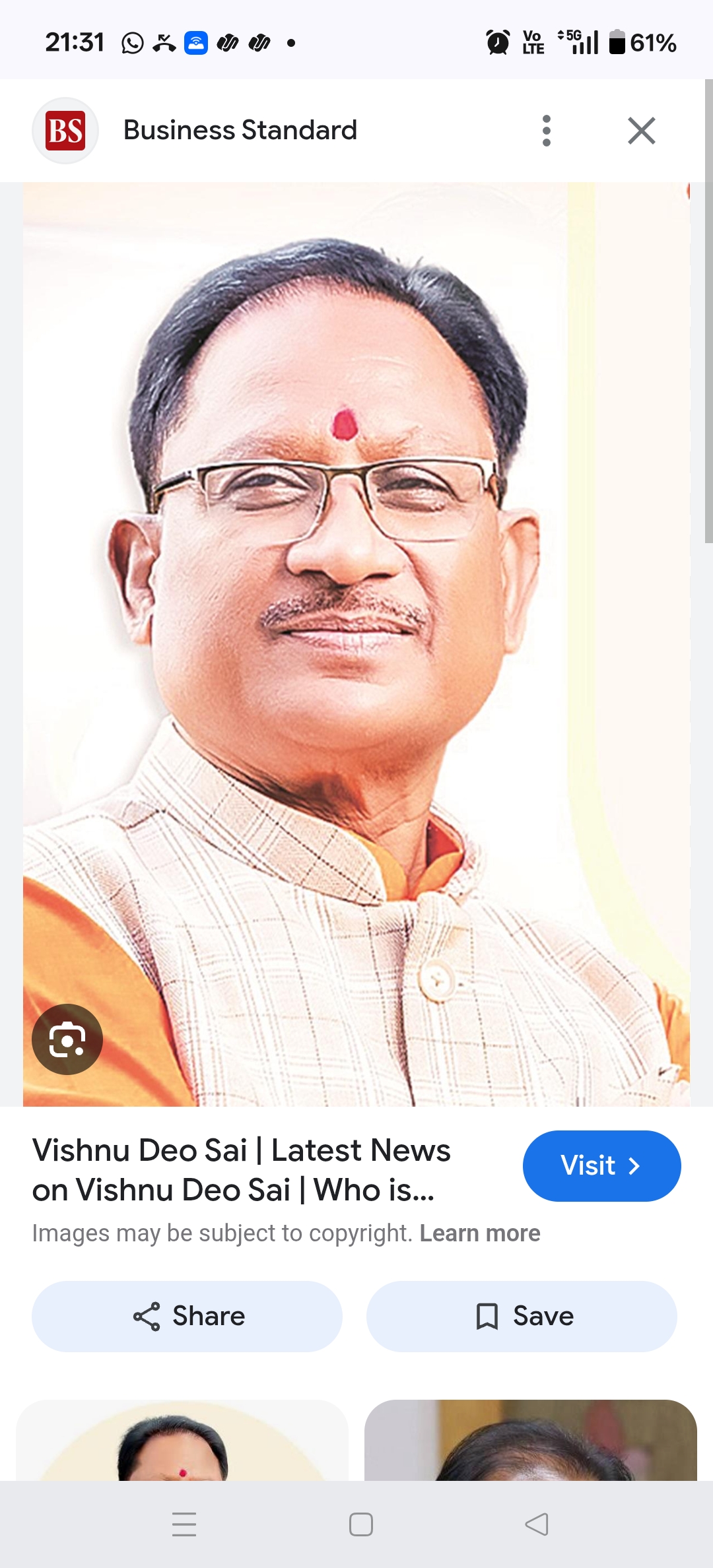Save this image to collections
This screenshot has width=713, height=1568.
[522, 1317]
